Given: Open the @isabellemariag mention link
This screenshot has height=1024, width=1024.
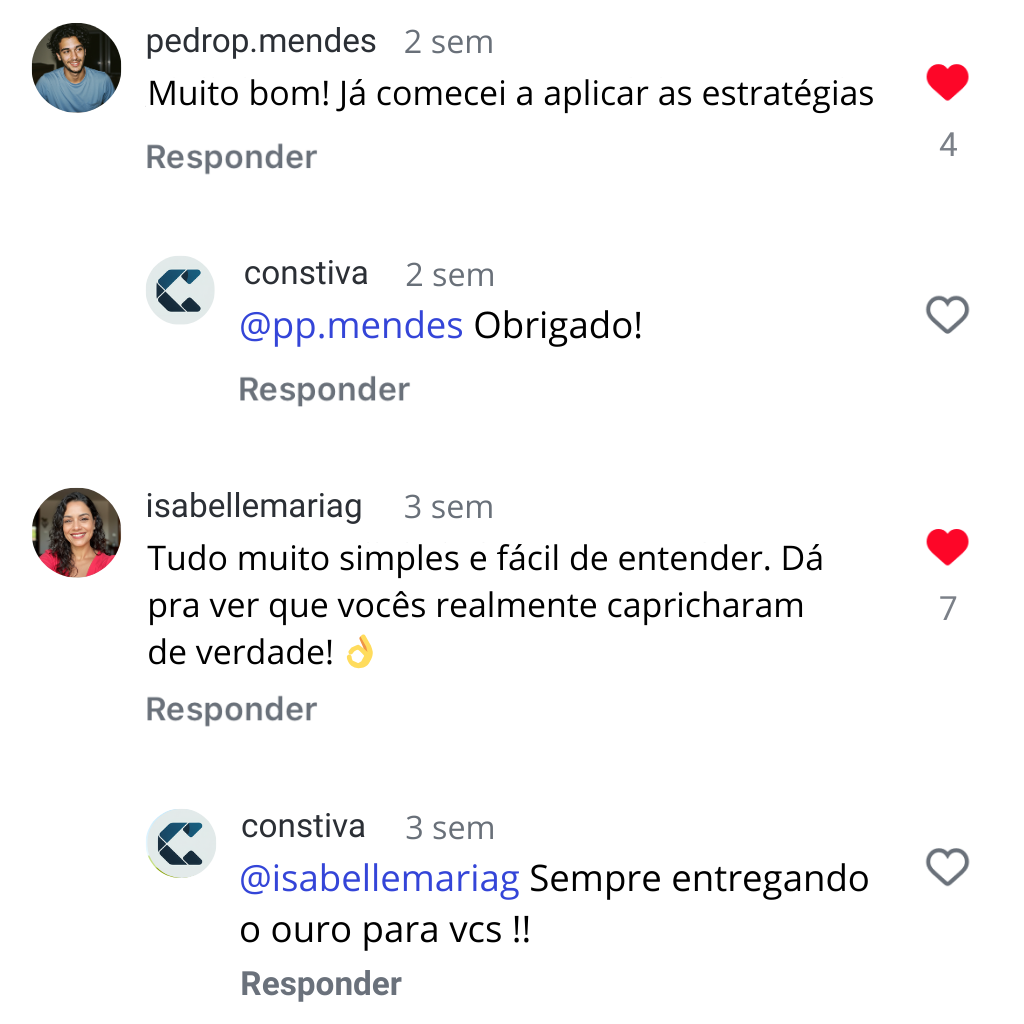Looking at the screenshot, I should [x=380, y=879].
